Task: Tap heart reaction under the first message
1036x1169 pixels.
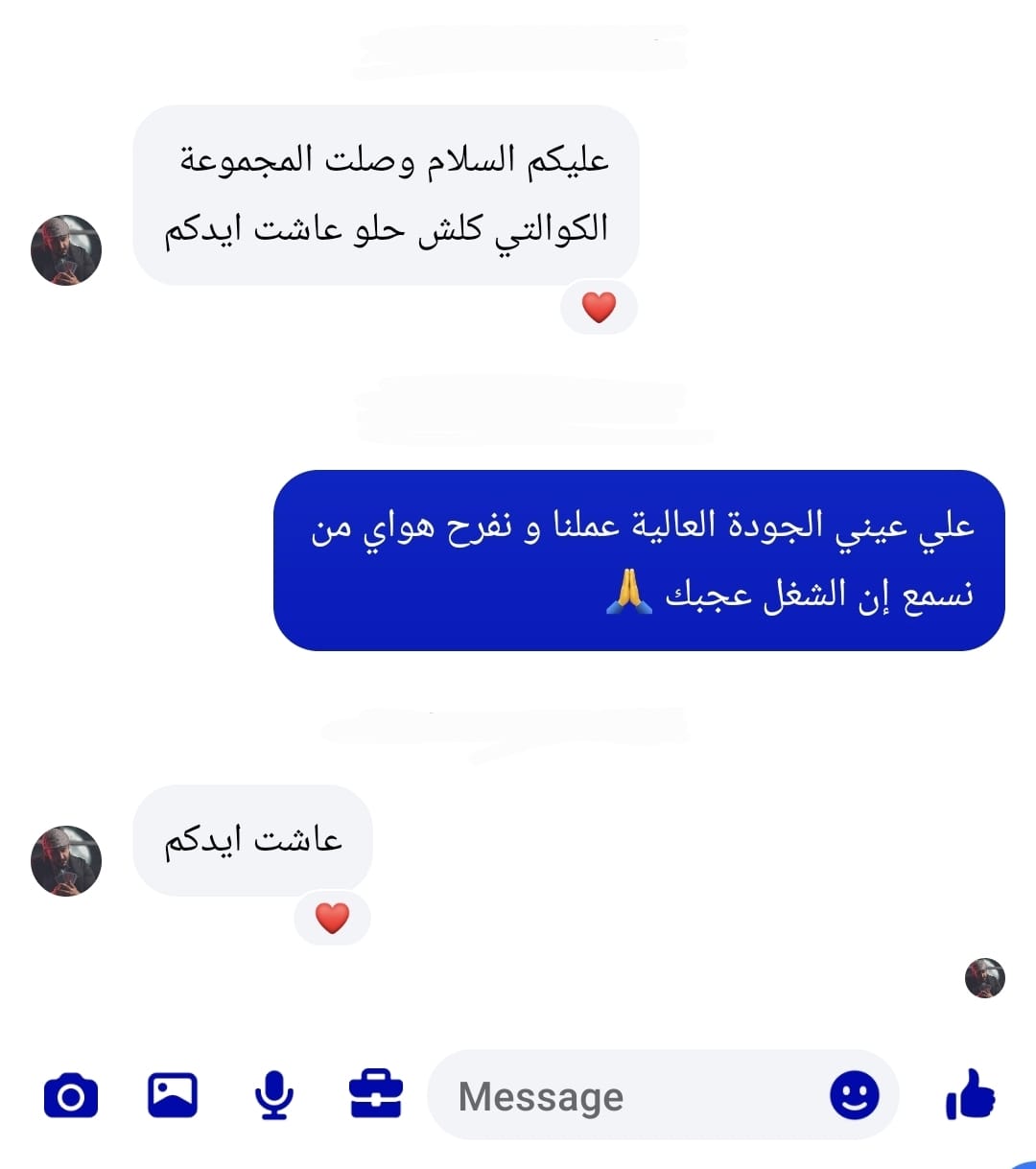Action: tap(599, 308)
